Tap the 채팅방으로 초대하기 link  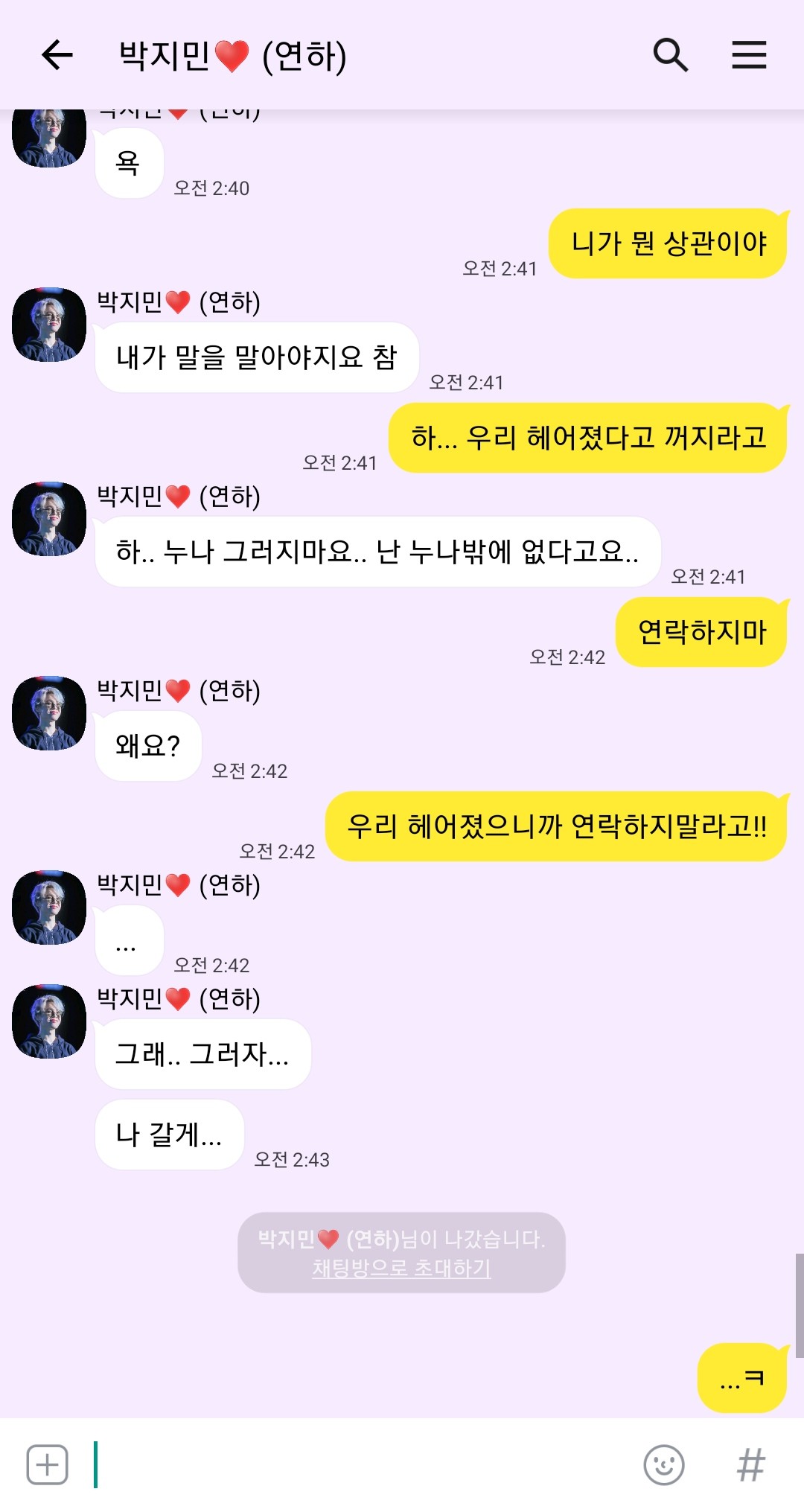tap(401, 1267)
